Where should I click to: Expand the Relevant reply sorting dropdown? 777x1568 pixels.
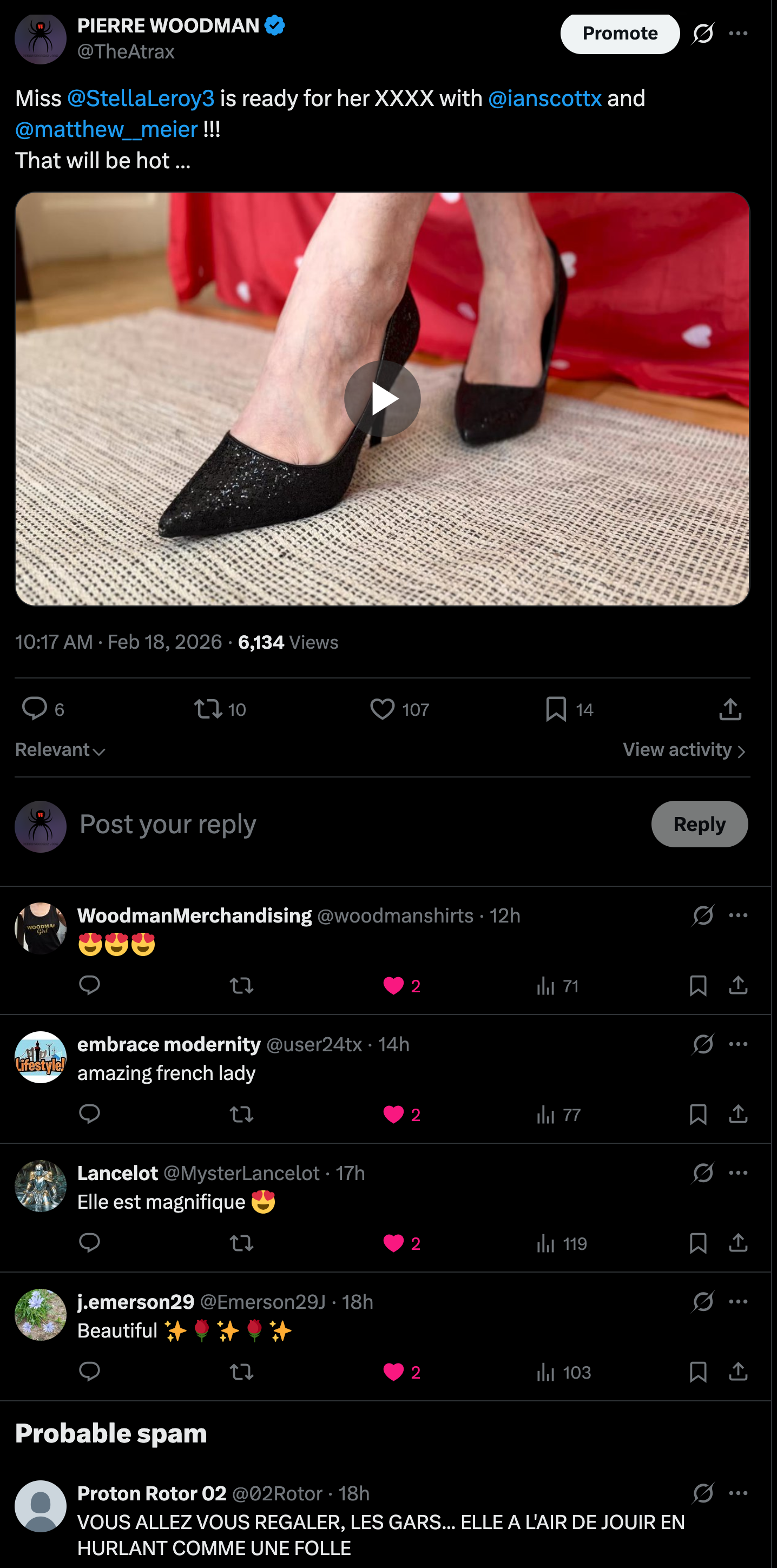click(x=60, y=750)
